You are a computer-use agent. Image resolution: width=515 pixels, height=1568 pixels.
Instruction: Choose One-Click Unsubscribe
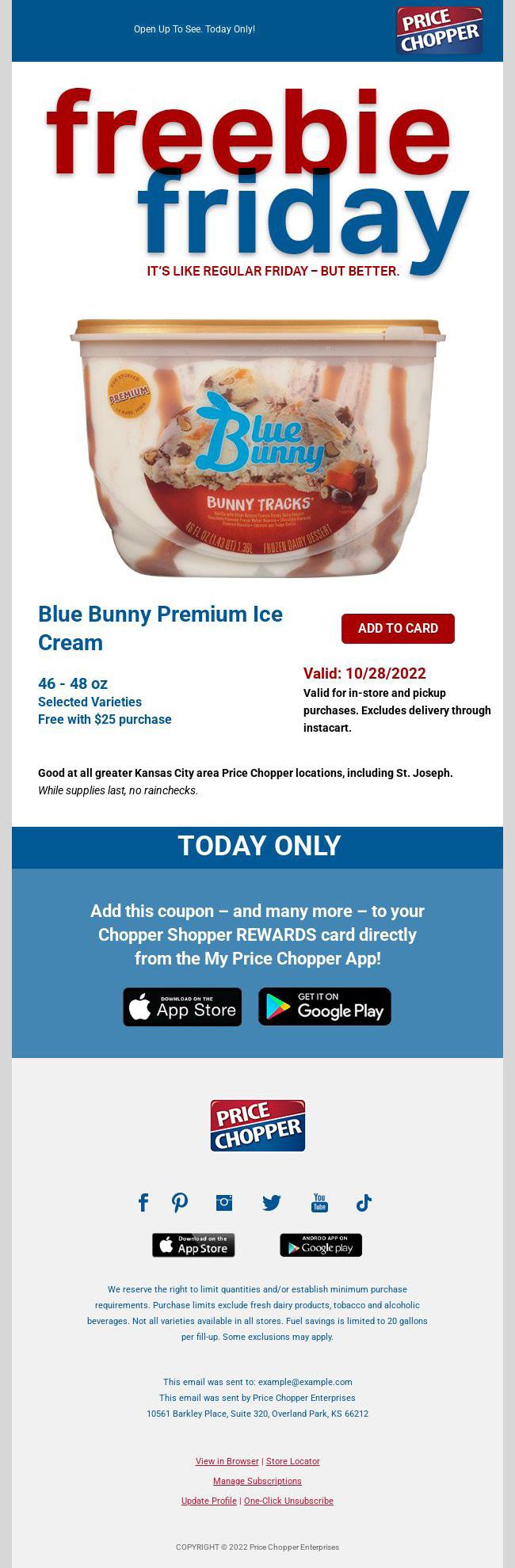tap(288, 1501)
